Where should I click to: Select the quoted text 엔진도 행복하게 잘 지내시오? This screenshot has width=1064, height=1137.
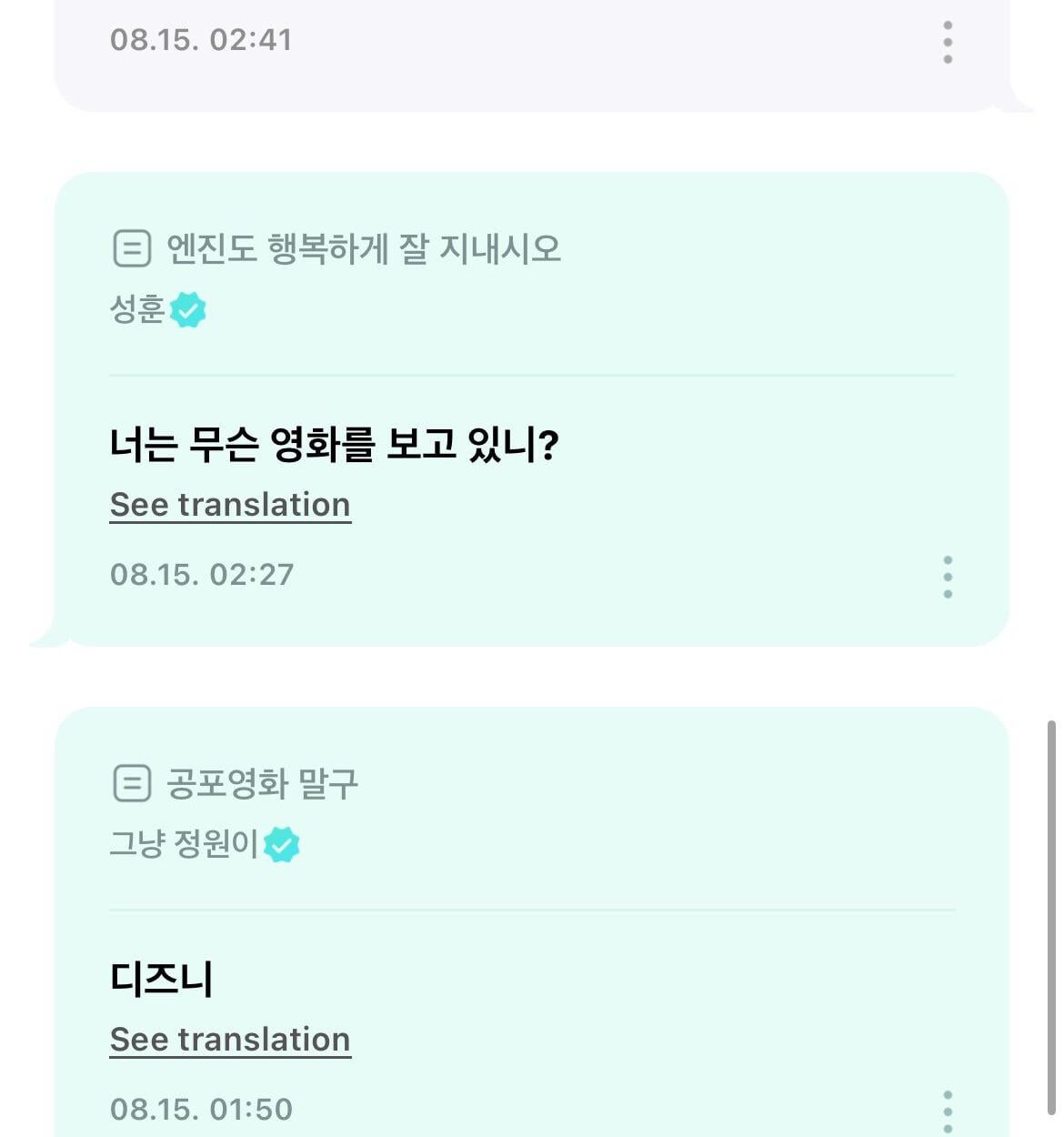coord(364,248)
